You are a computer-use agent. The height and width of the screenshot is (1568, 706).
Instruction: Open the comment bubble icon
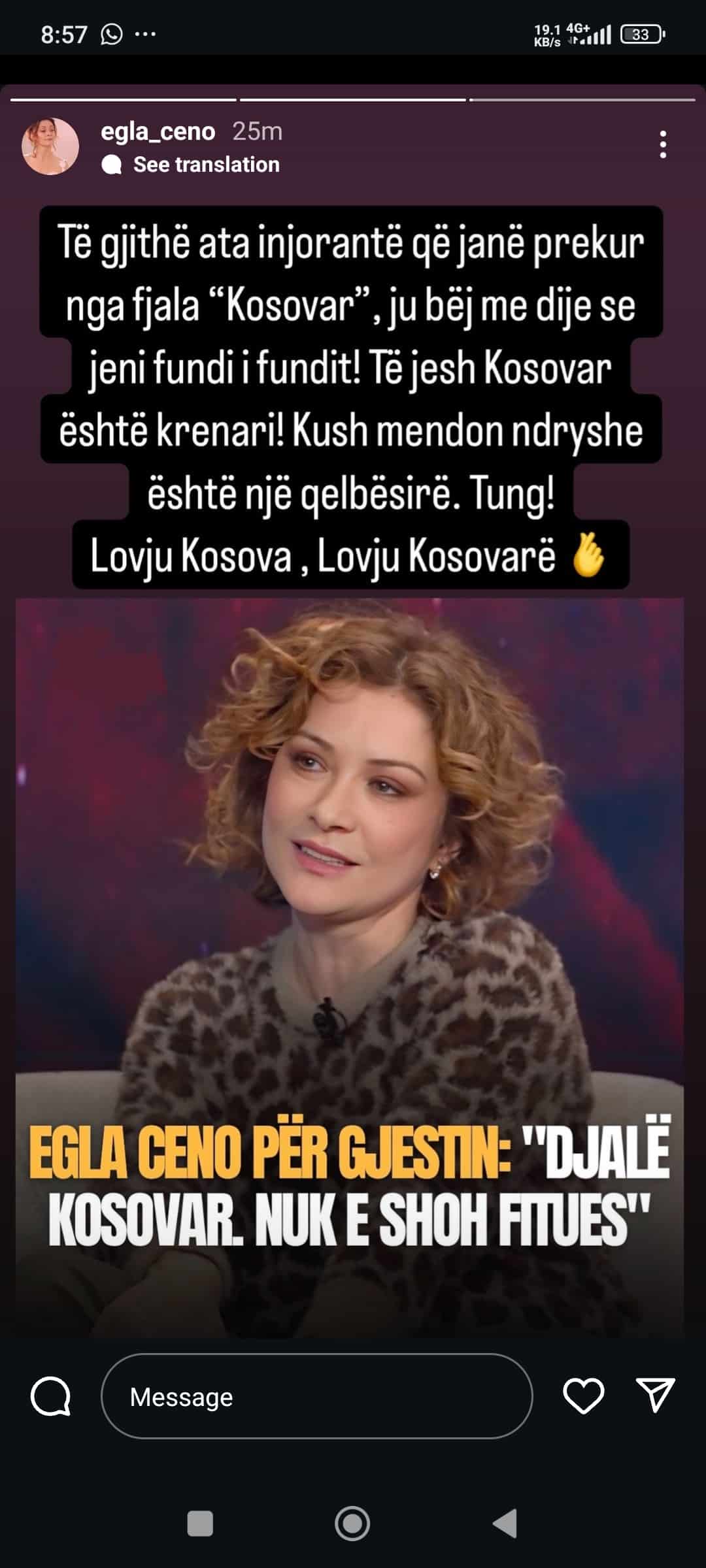point(50,1397)
